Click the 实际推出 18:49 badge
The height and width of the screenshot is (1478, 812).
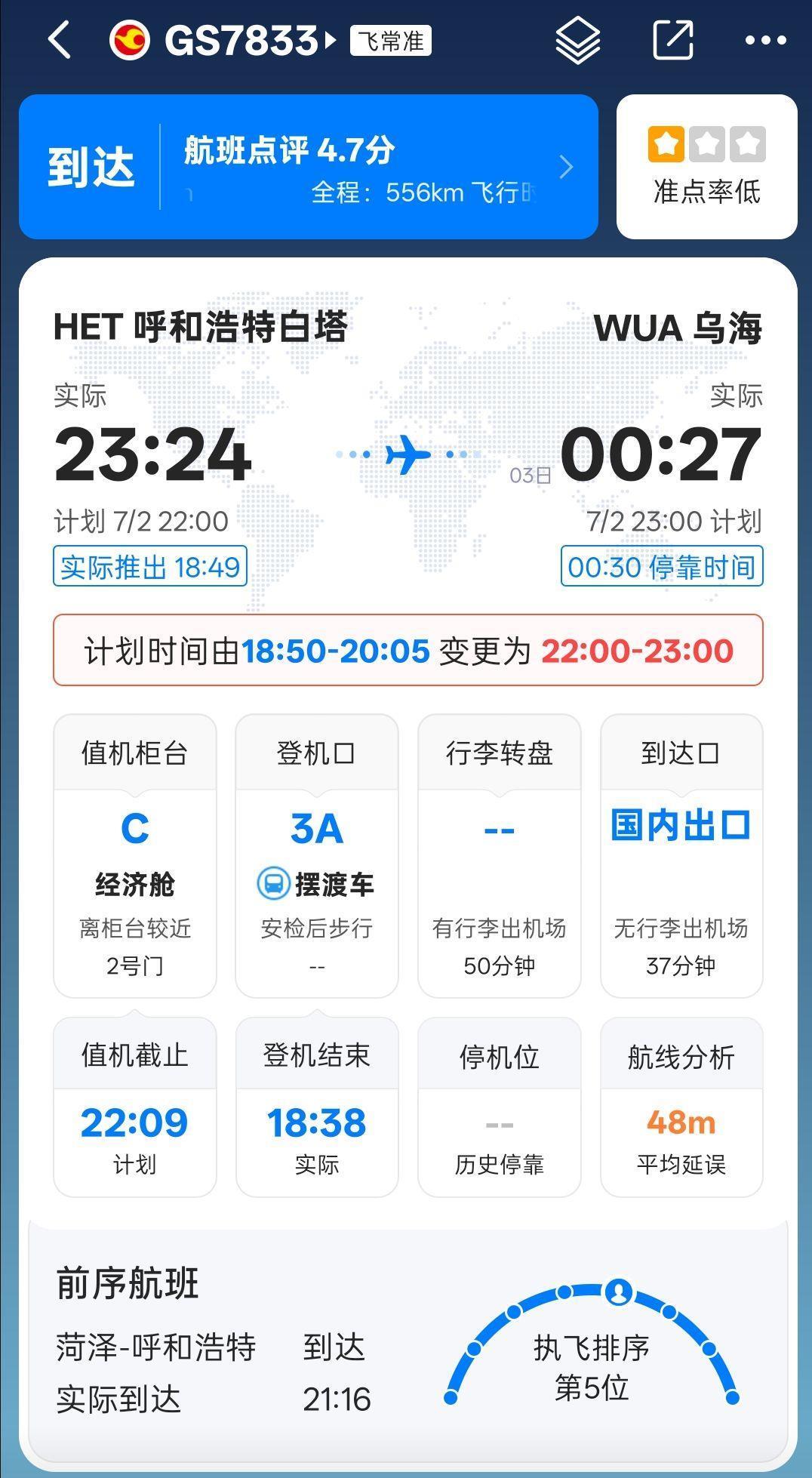point(151,566)
